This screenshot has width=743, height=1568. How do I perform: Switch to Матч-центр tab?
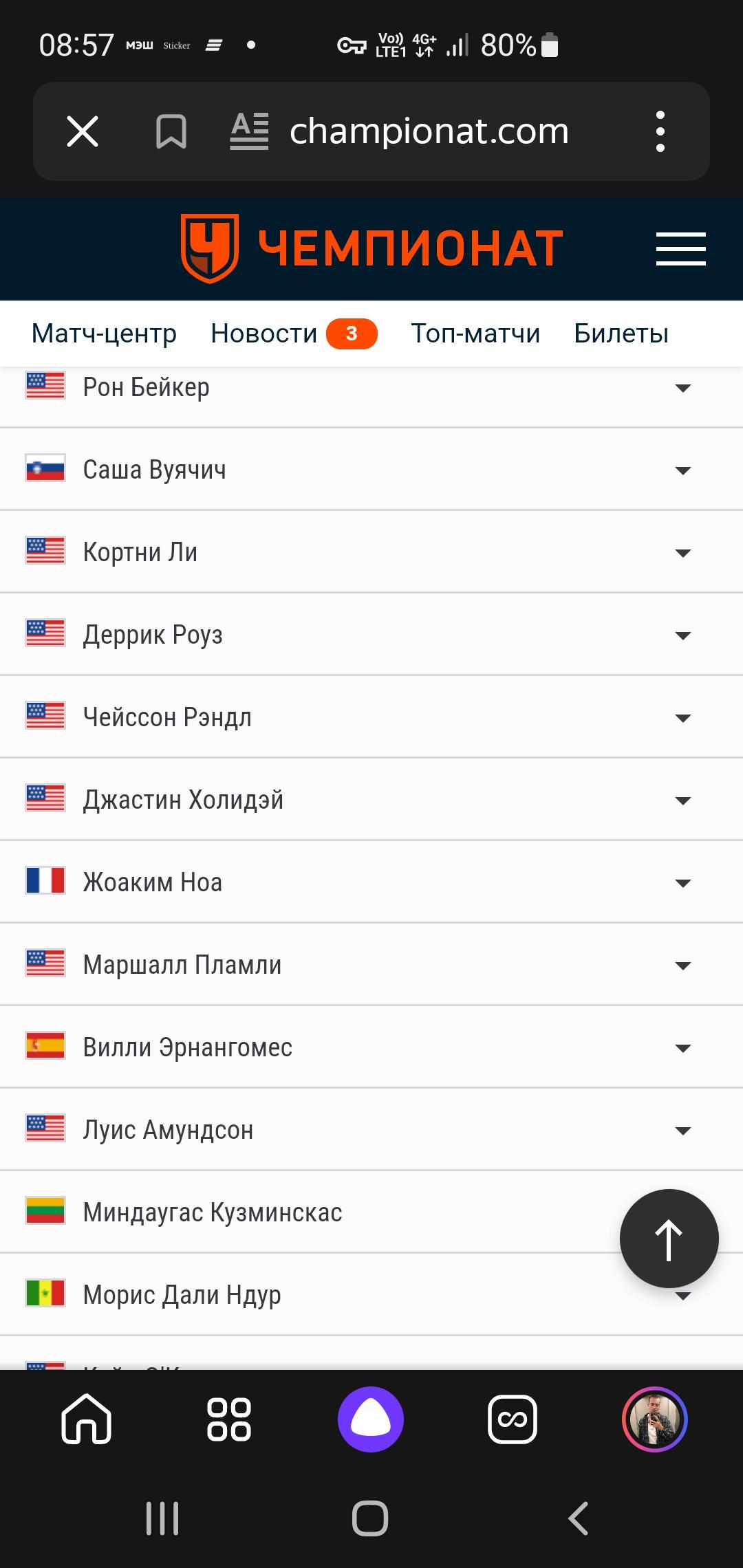click(104, 334)
